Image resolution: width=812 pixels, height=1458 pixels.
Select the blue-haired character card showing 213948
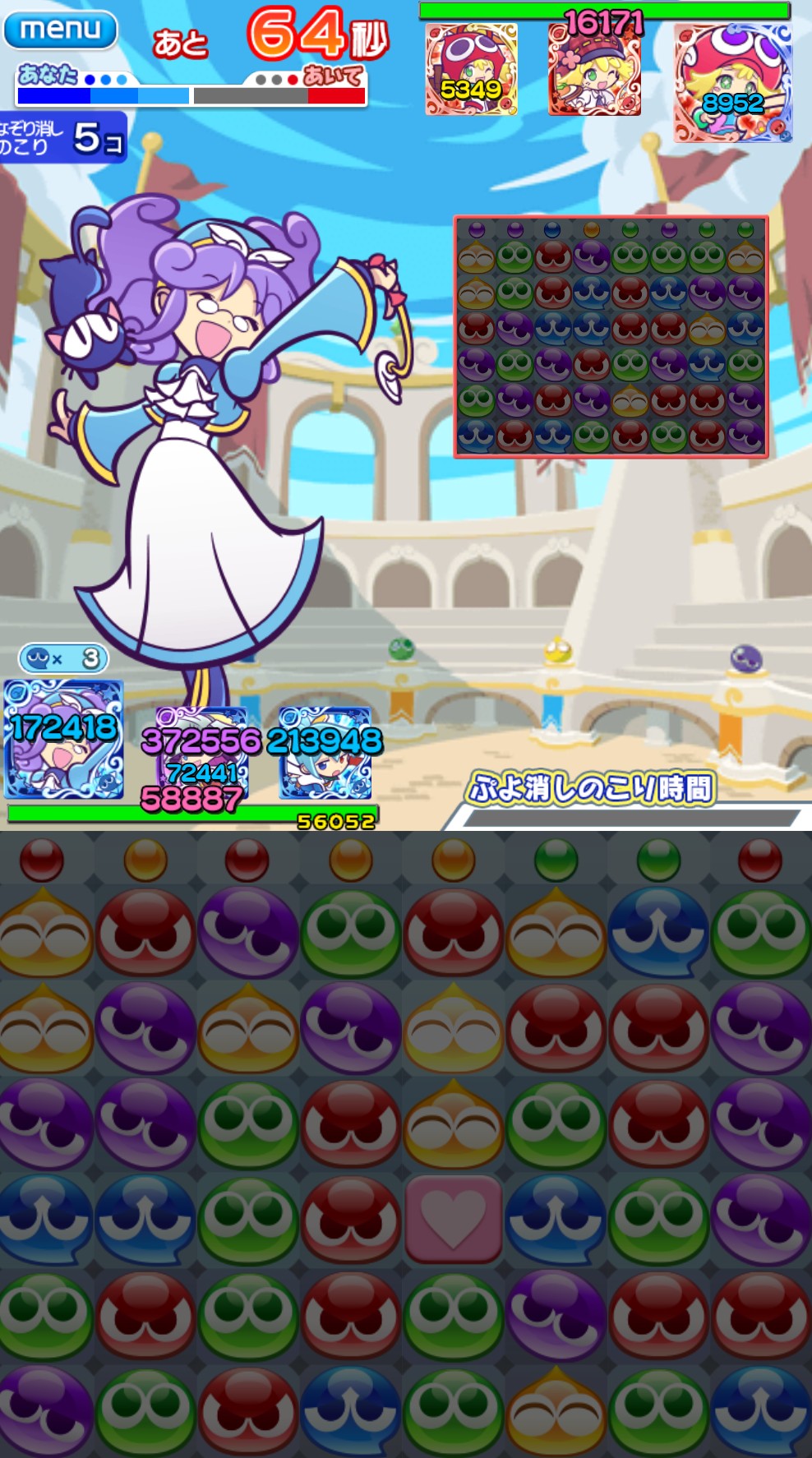325,753
